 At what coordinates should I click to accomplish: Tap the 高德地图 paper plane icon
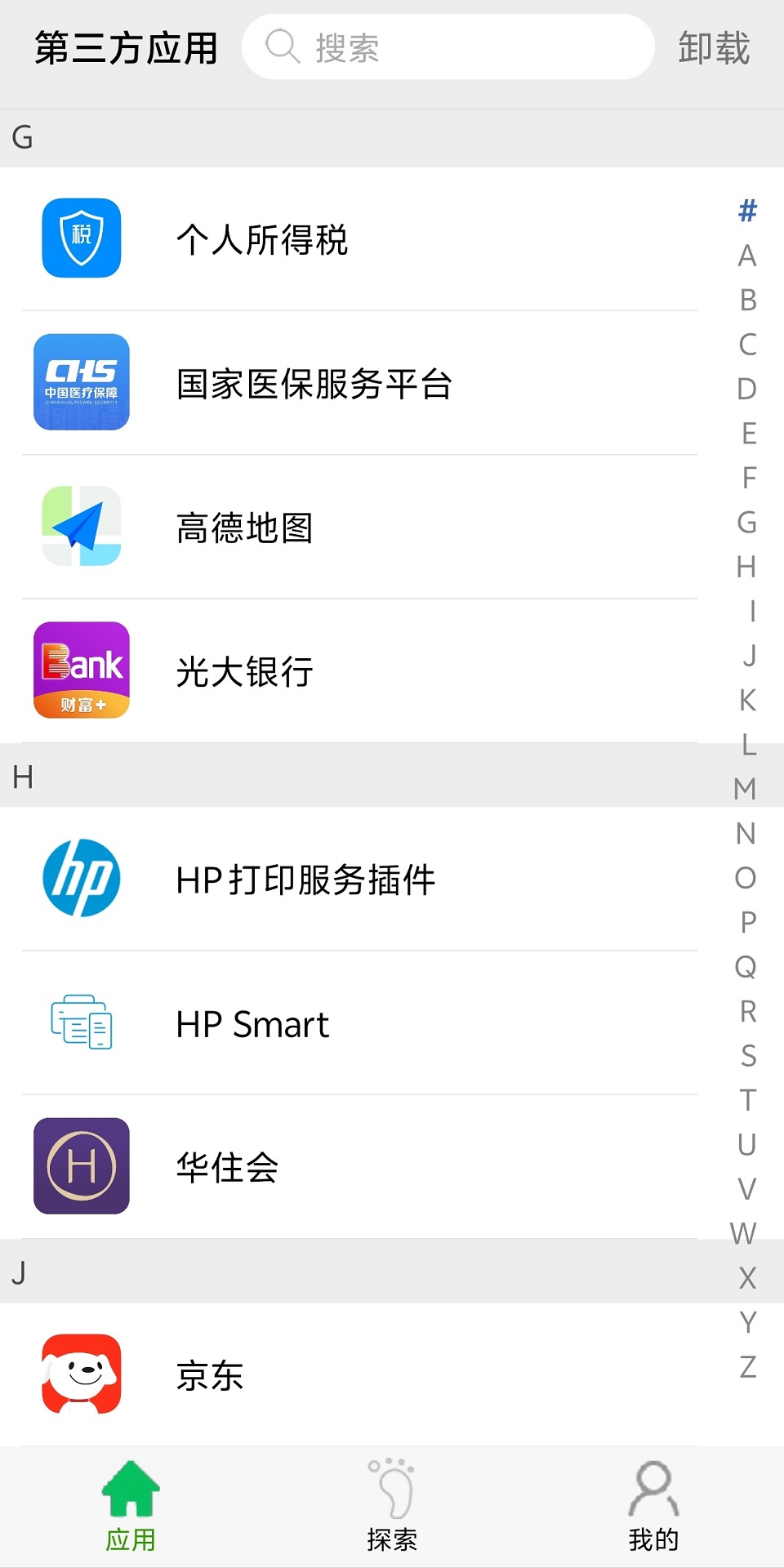(x=82, y=527)
